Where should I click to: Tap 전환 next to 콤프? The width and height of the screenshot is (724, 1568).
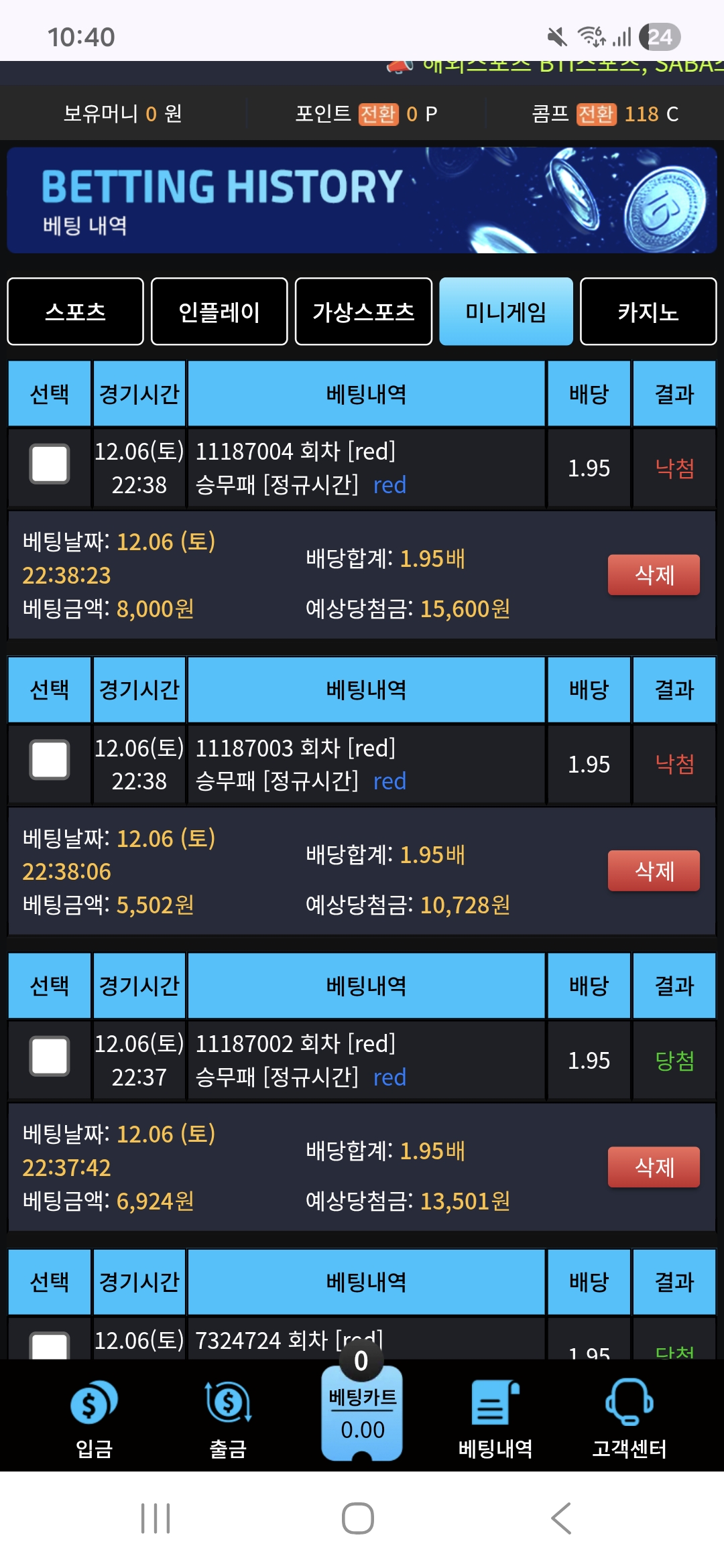(x=596, y=114)
